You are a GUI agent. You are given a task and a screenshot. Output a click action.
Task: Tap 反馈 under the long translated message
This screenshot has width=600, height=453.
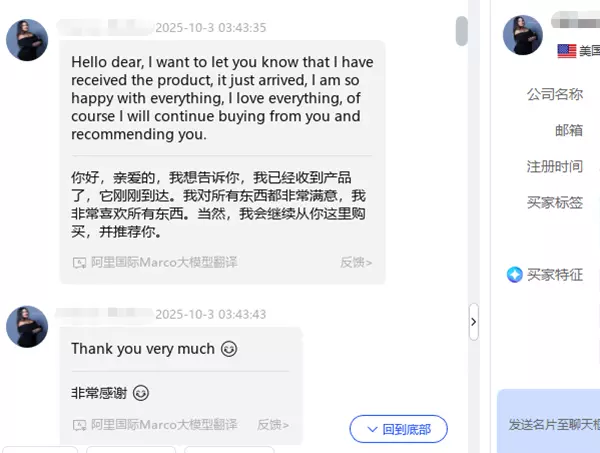pos(356,262)
